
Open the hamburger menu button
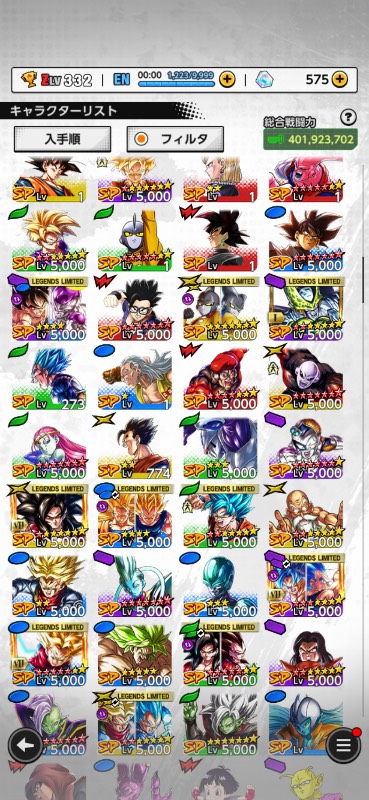point(343,745)
